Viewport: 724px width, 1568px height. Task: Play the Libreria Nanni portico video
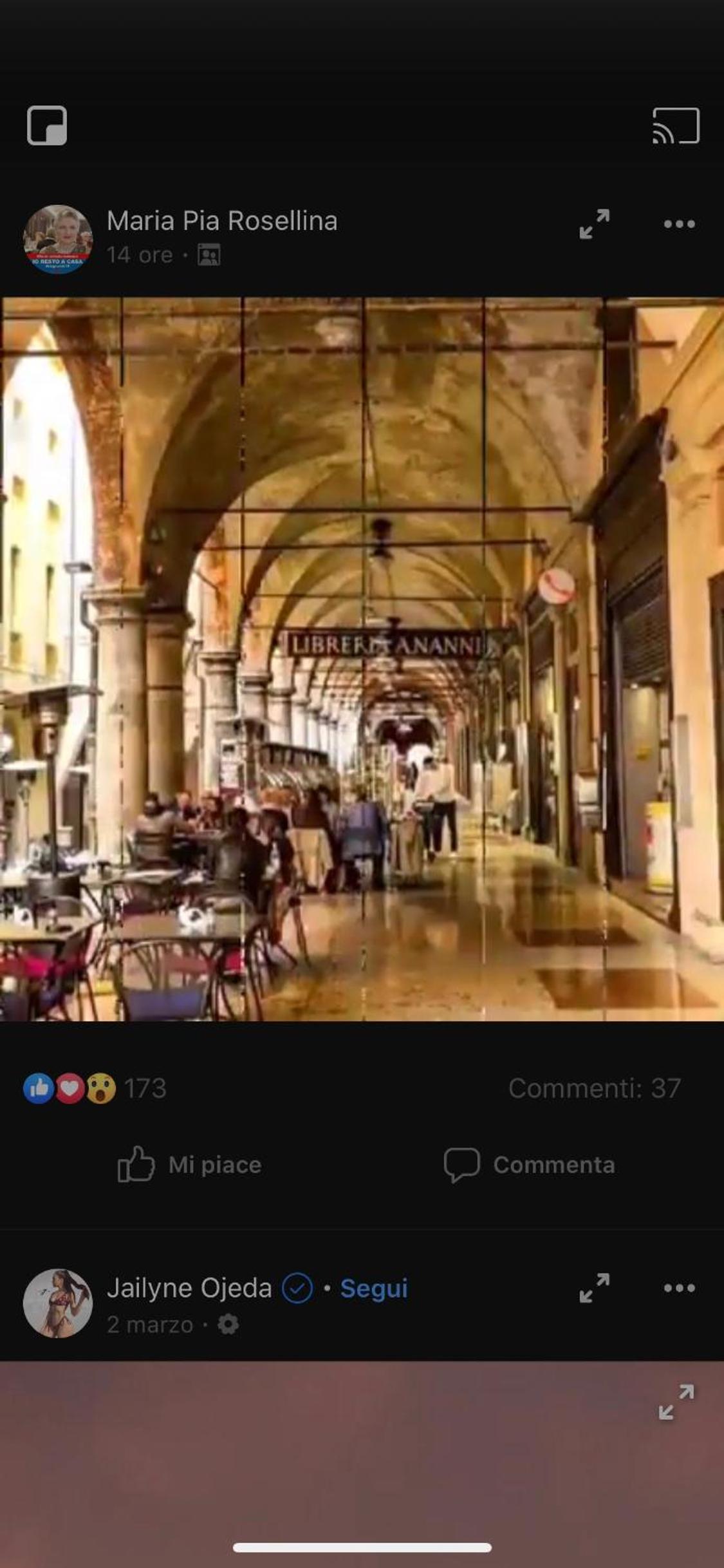tap(362, 659)
